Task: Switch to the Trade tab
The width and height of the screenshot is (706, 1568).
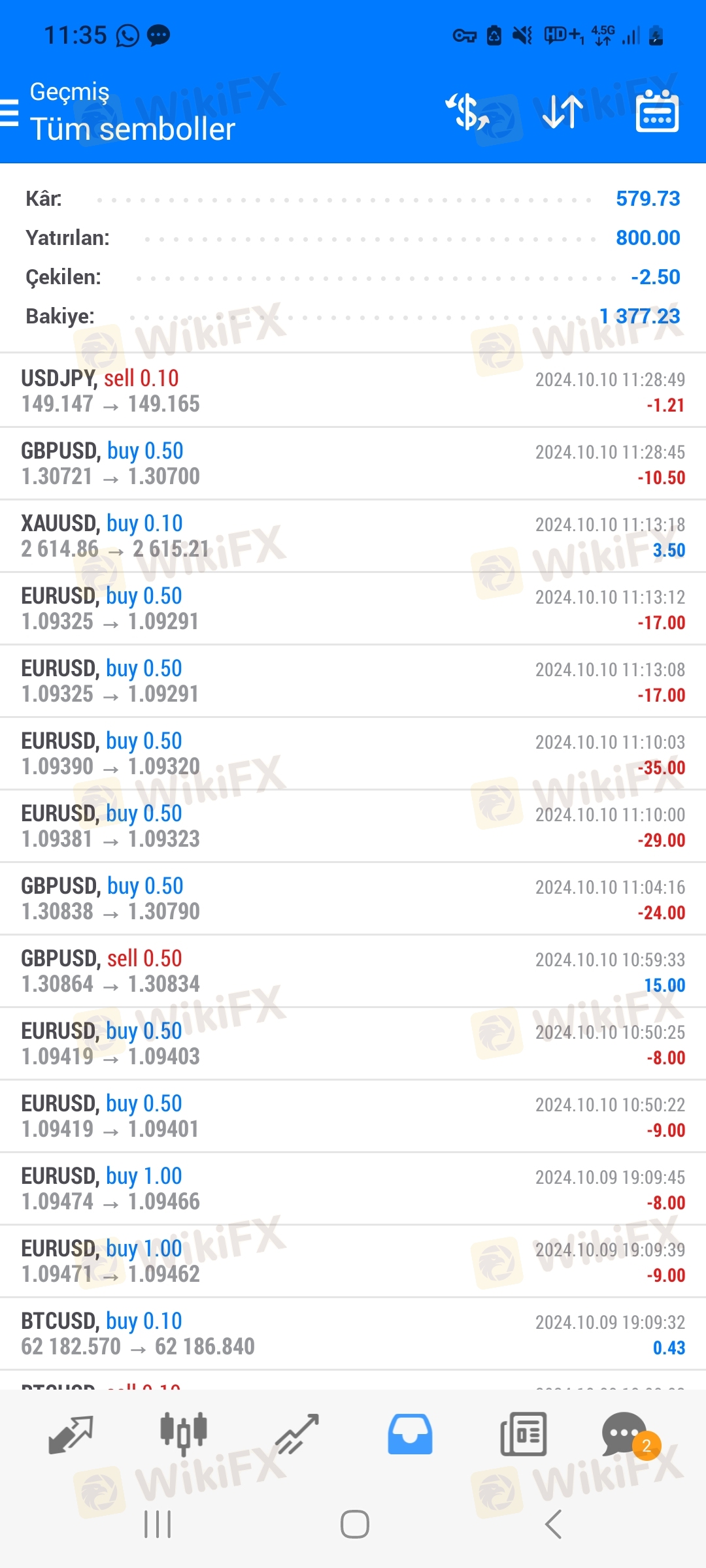Action: click(297, 1434)
